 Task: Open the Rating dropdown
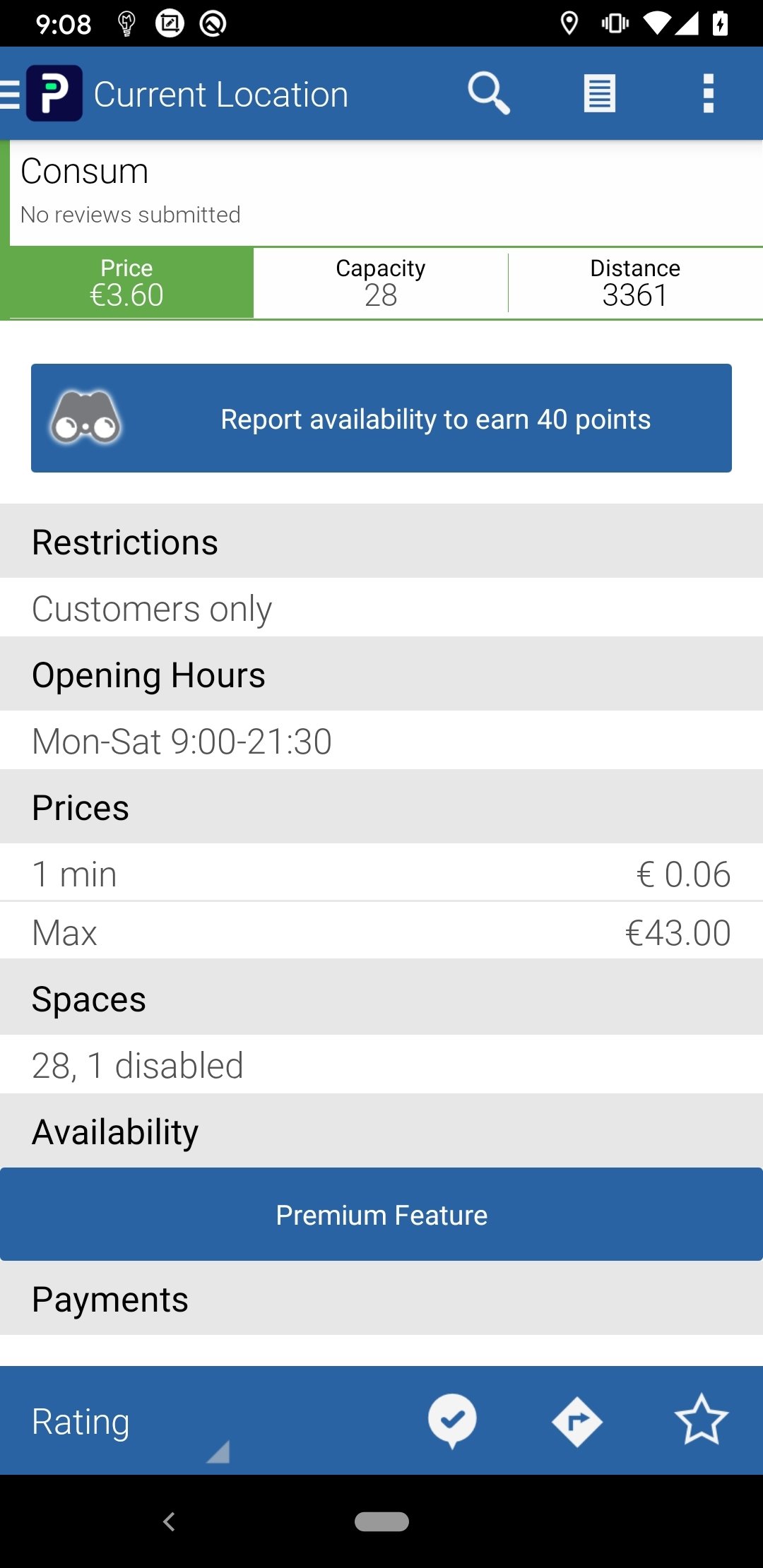(131, 1421)
